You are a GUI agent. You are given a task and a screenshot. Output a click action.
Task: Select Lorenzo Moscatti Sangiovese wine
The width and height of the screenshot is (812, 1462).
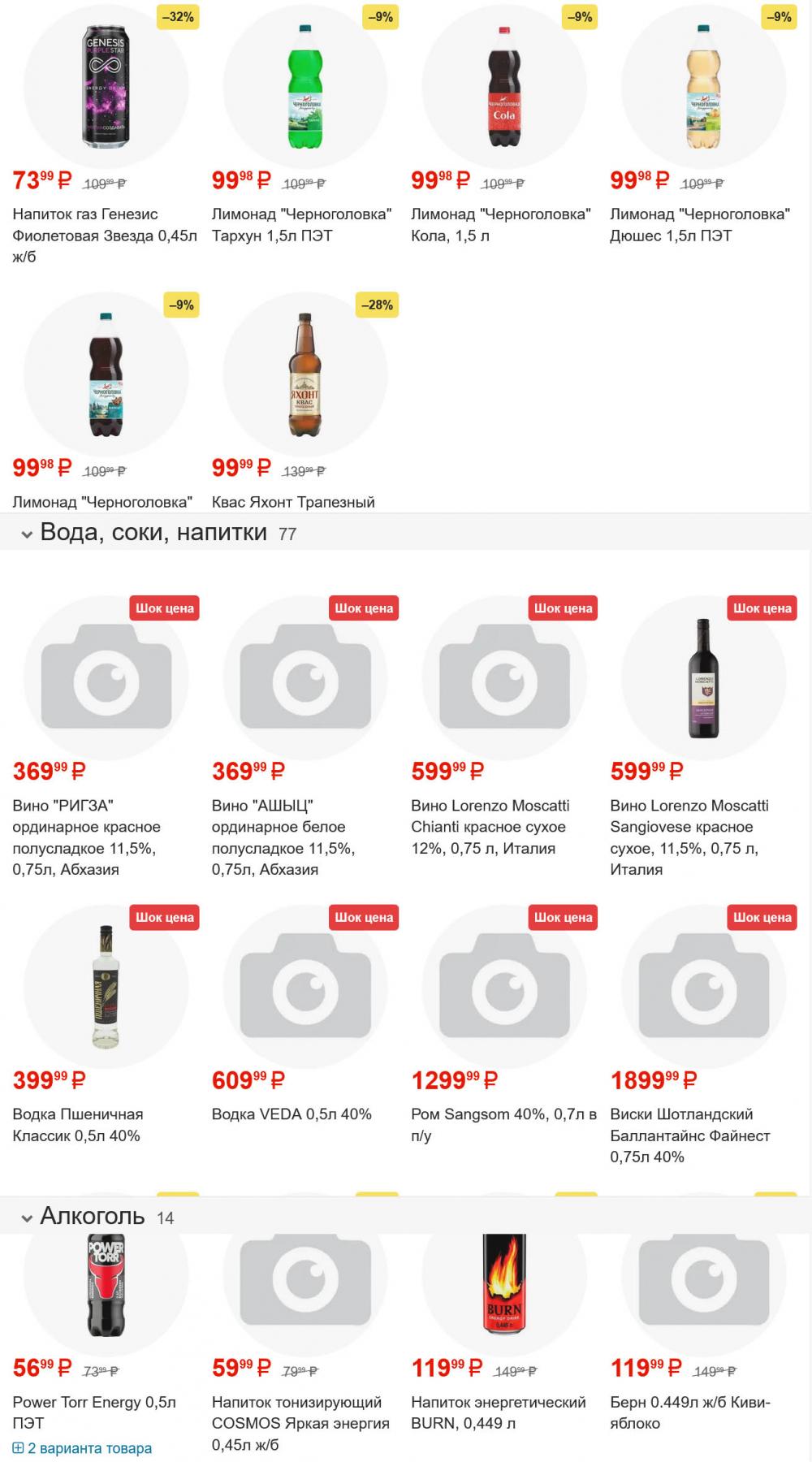689,837
